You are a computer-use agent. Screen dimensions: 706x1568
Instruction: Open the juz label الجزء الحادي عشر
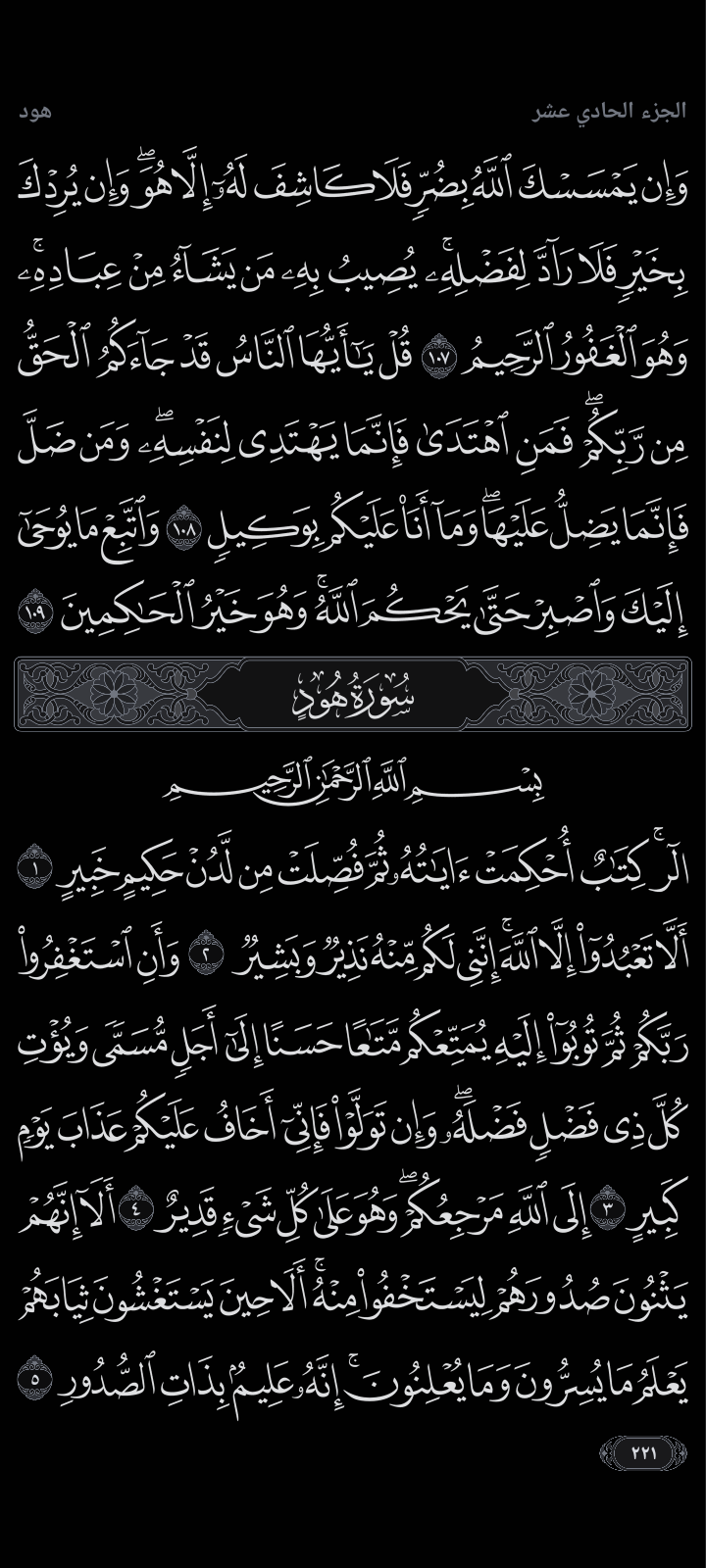point(608,111)
